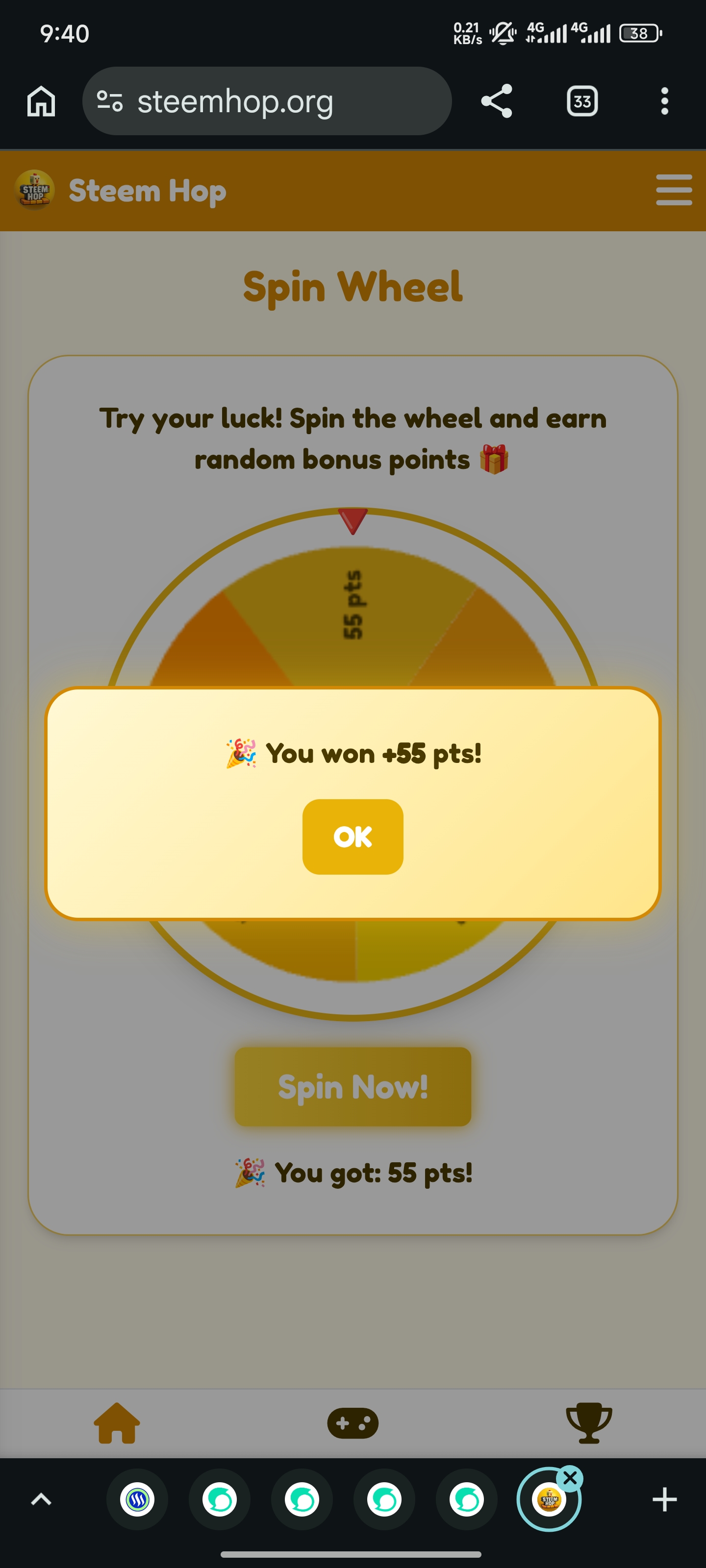
Task: Share this page
Action: point(497,101)
